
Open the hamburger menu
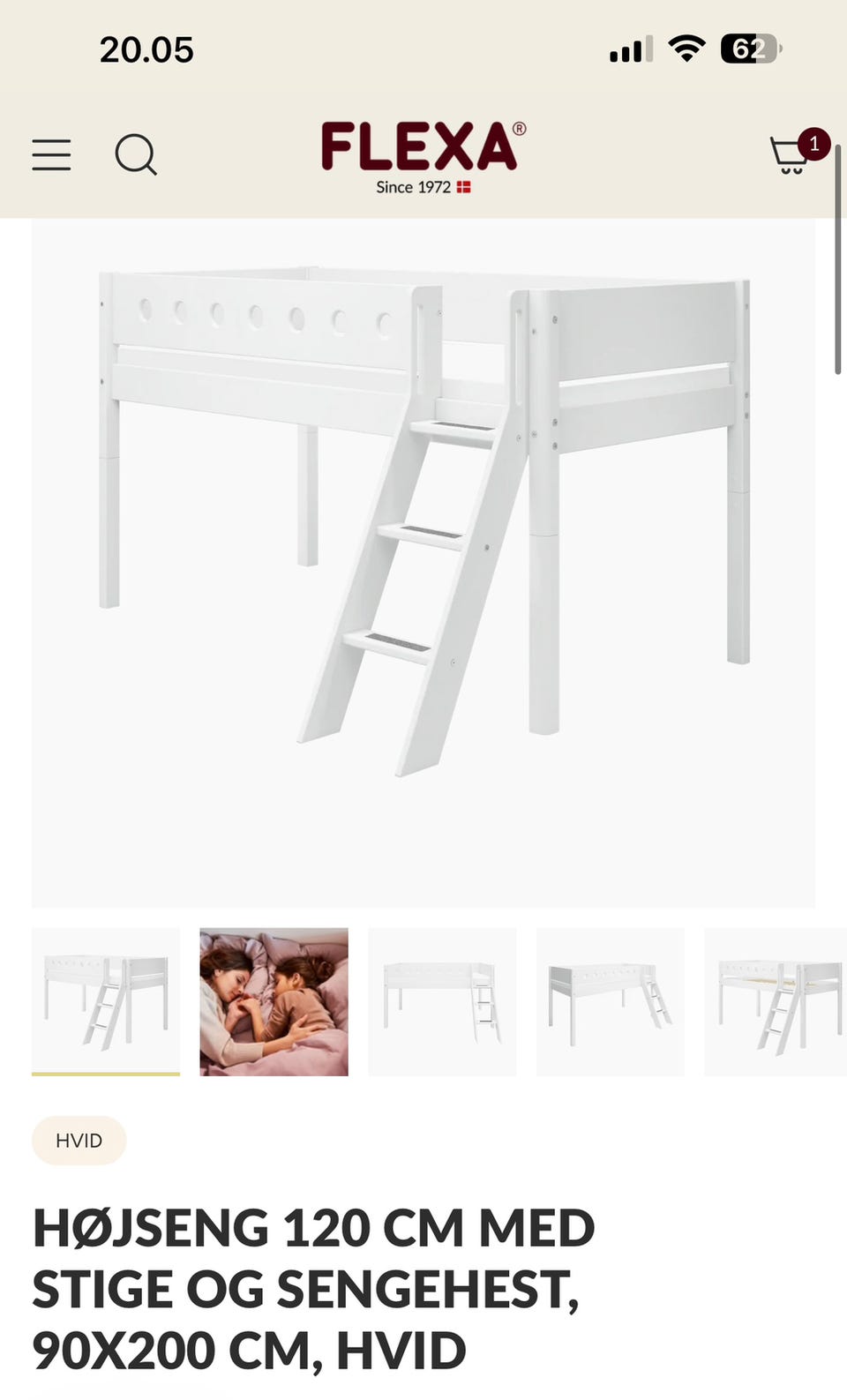[51, 154]
